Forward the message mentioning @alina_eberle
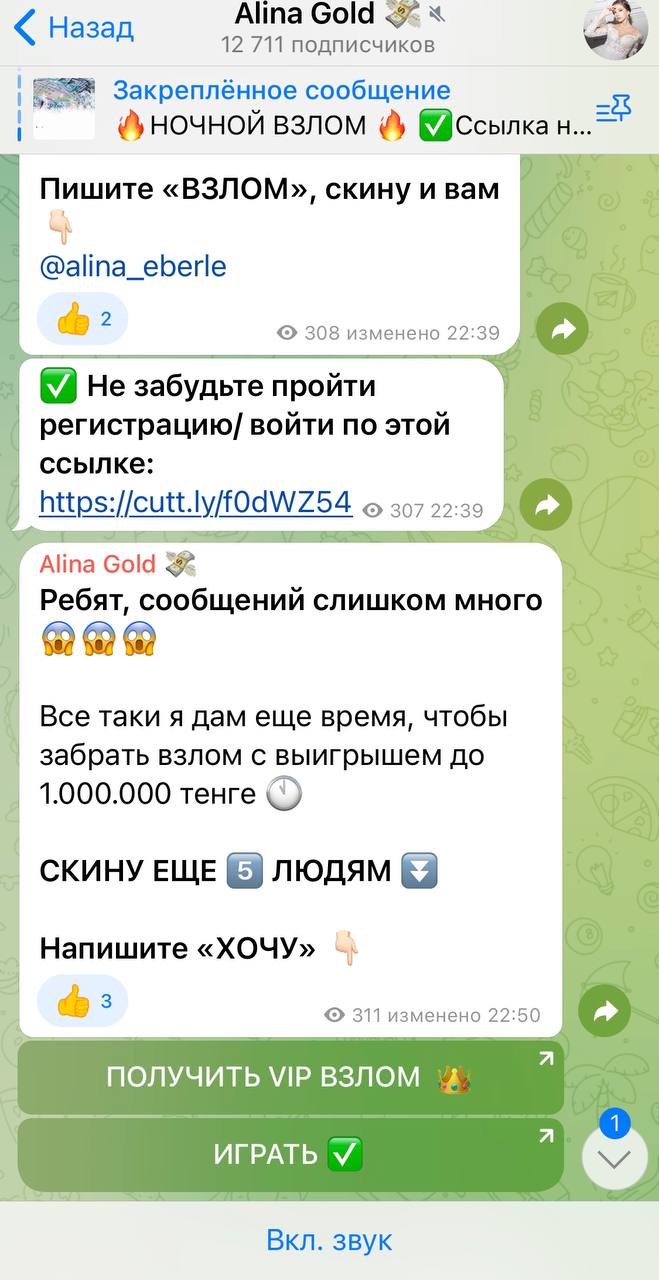Screen dimensions: 659x1280 tap(562, 330)
